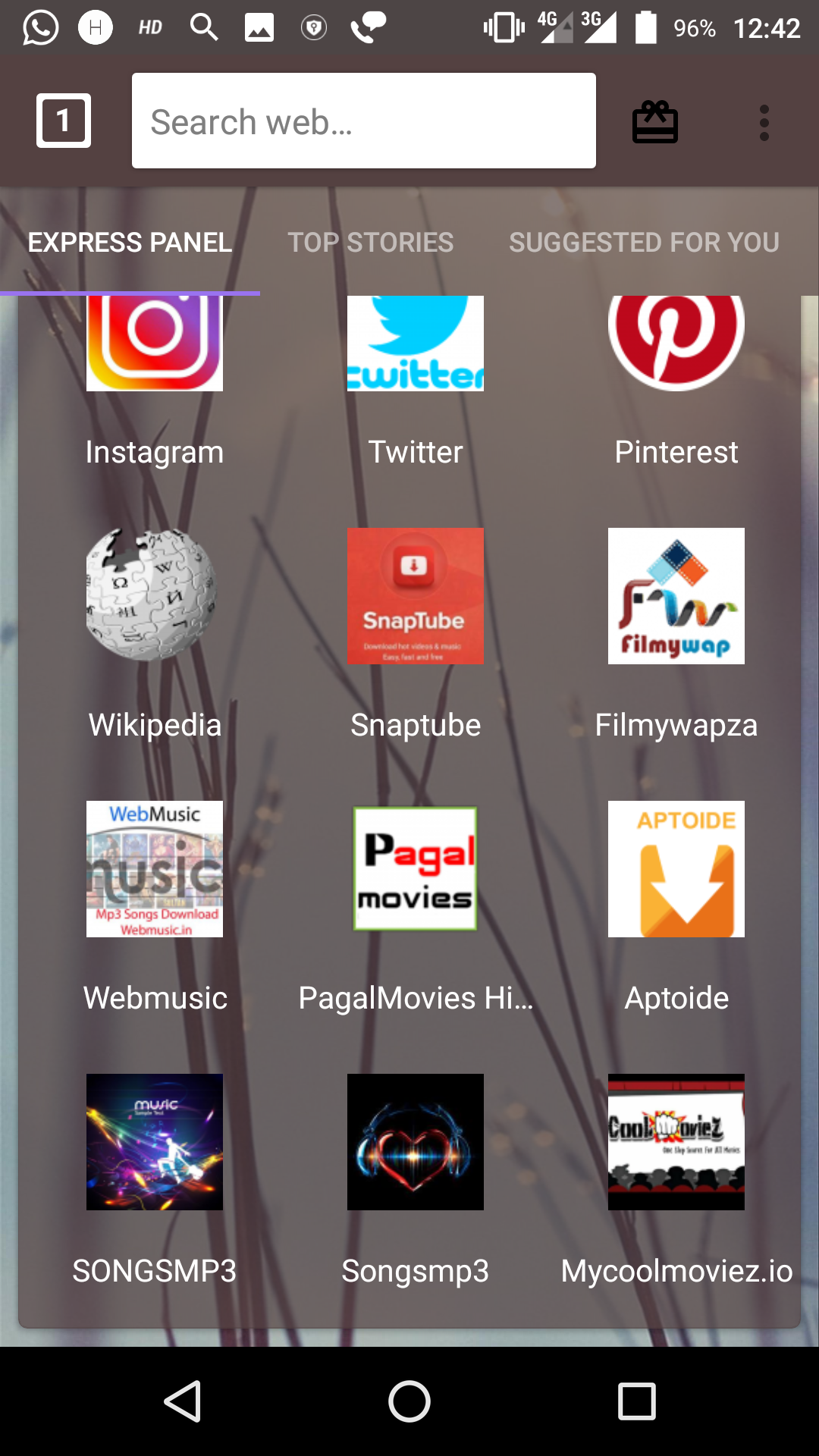819x1456 pixels.
Task: Tap the Search web input field
Action: [x=364, y=120]
